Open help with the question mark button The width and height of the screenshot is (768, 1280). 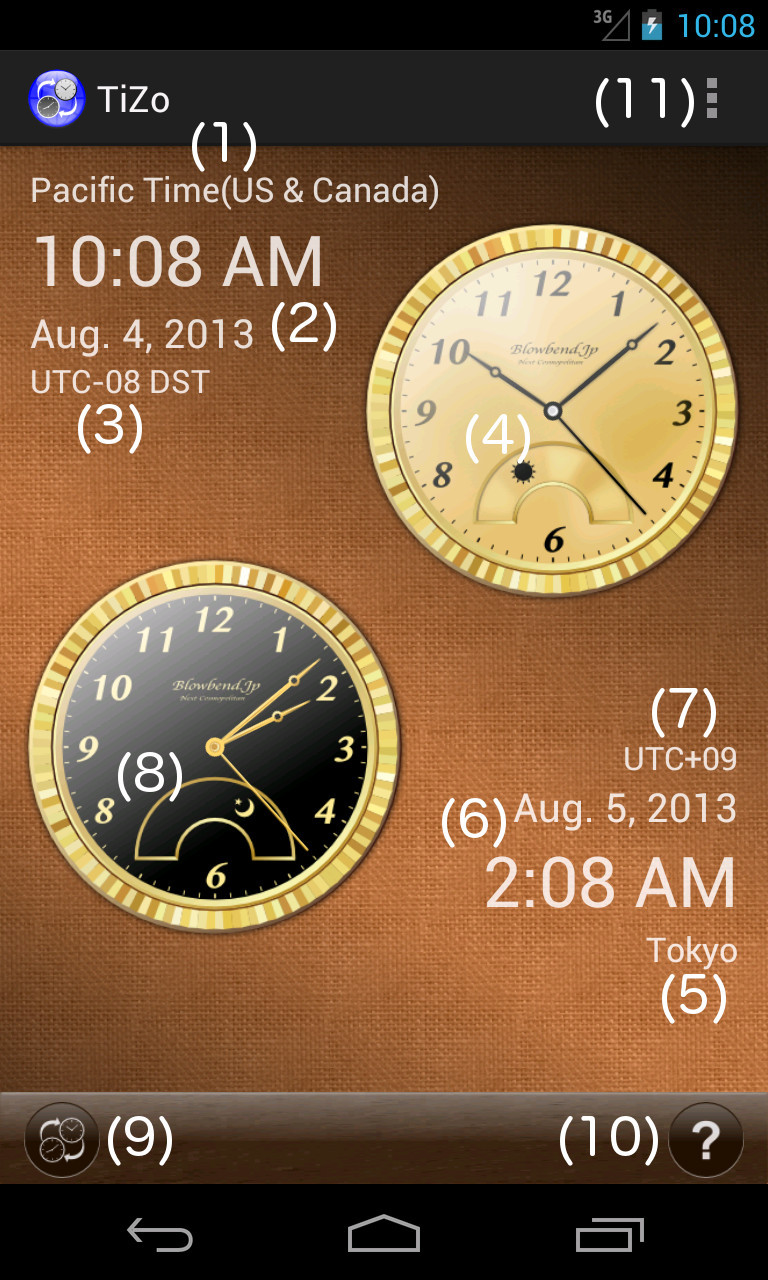pyautogui.click(x=705, y=1139)
